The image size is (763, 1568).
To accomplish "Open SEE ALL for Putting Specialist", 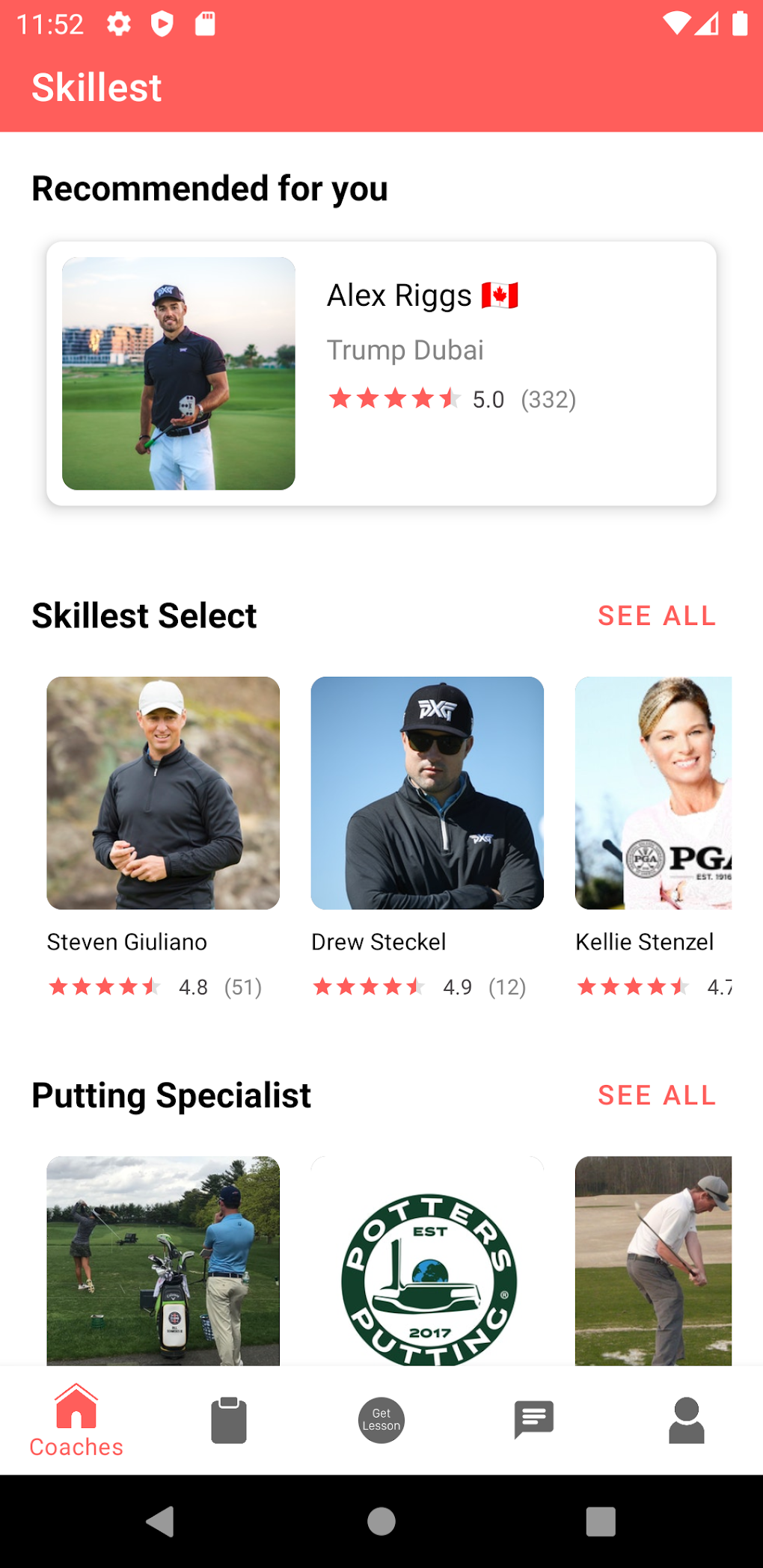I will point(655,1095).
